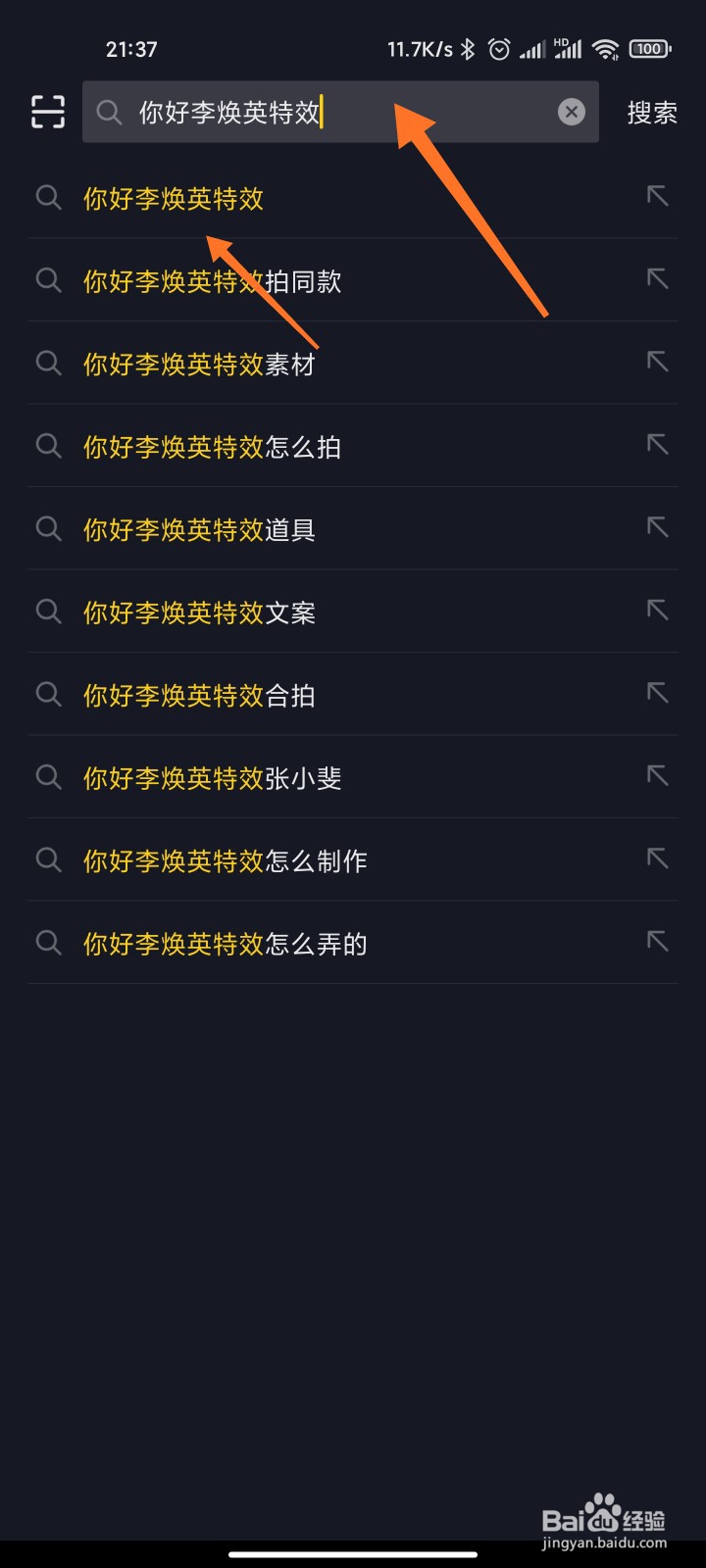706x1568 pixels.
Task: Select the suggestion 你好李焕英特效
Action: (174, 199)
